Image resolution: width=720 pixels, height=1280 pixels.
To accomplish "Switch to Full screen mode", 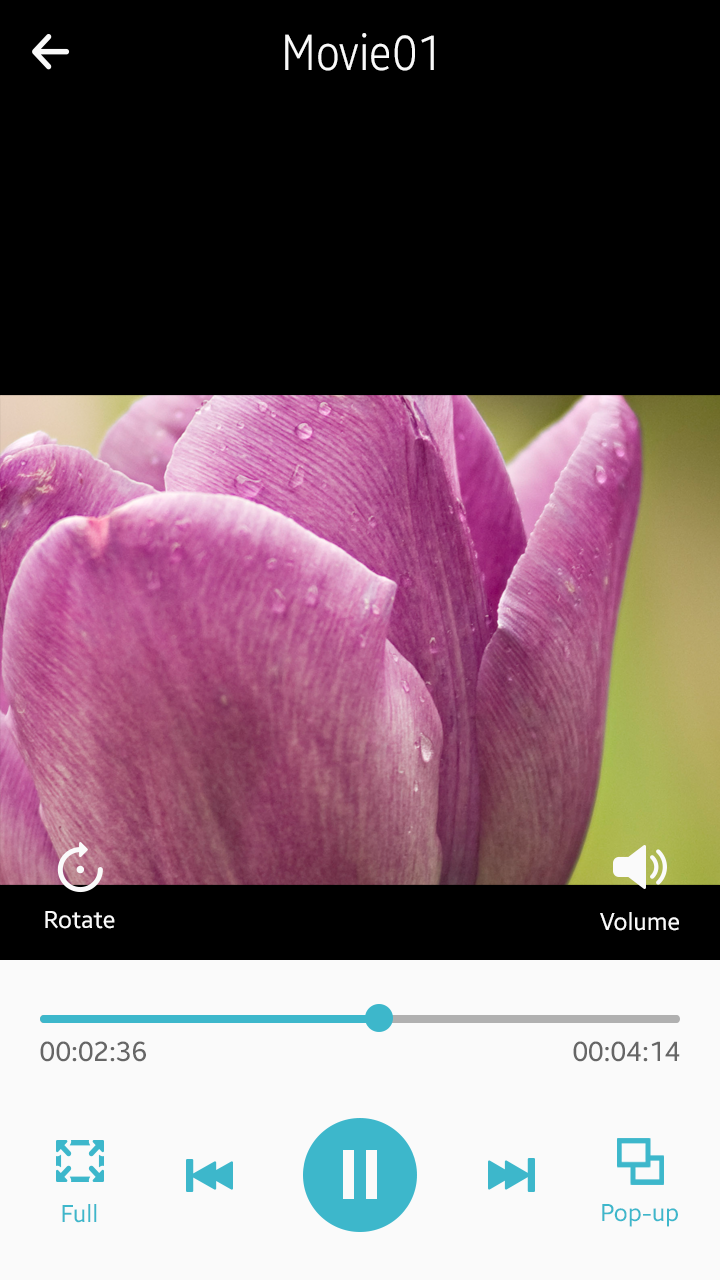I will click(80, 1180).
